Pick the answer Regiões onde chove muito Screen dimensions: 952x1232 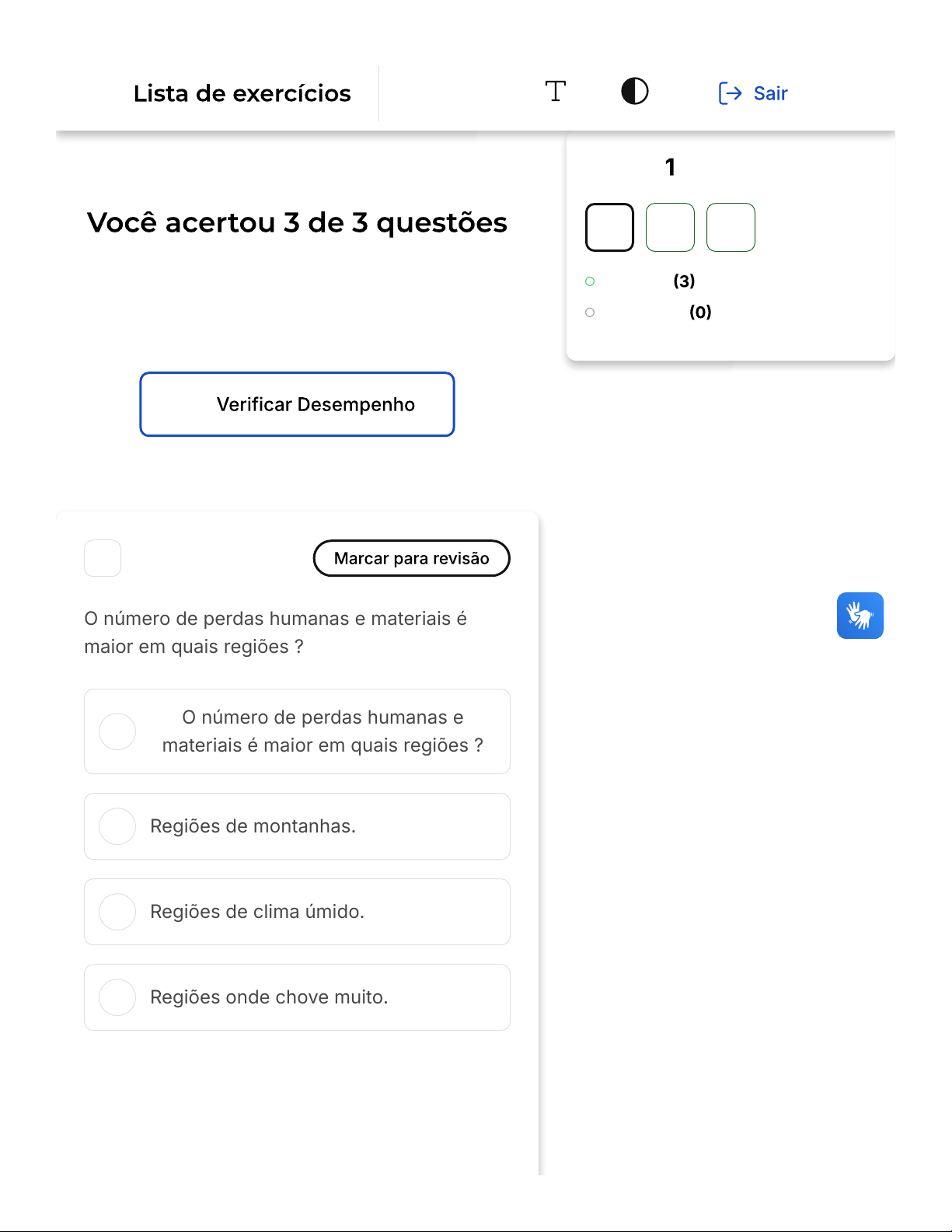(297, 997)
